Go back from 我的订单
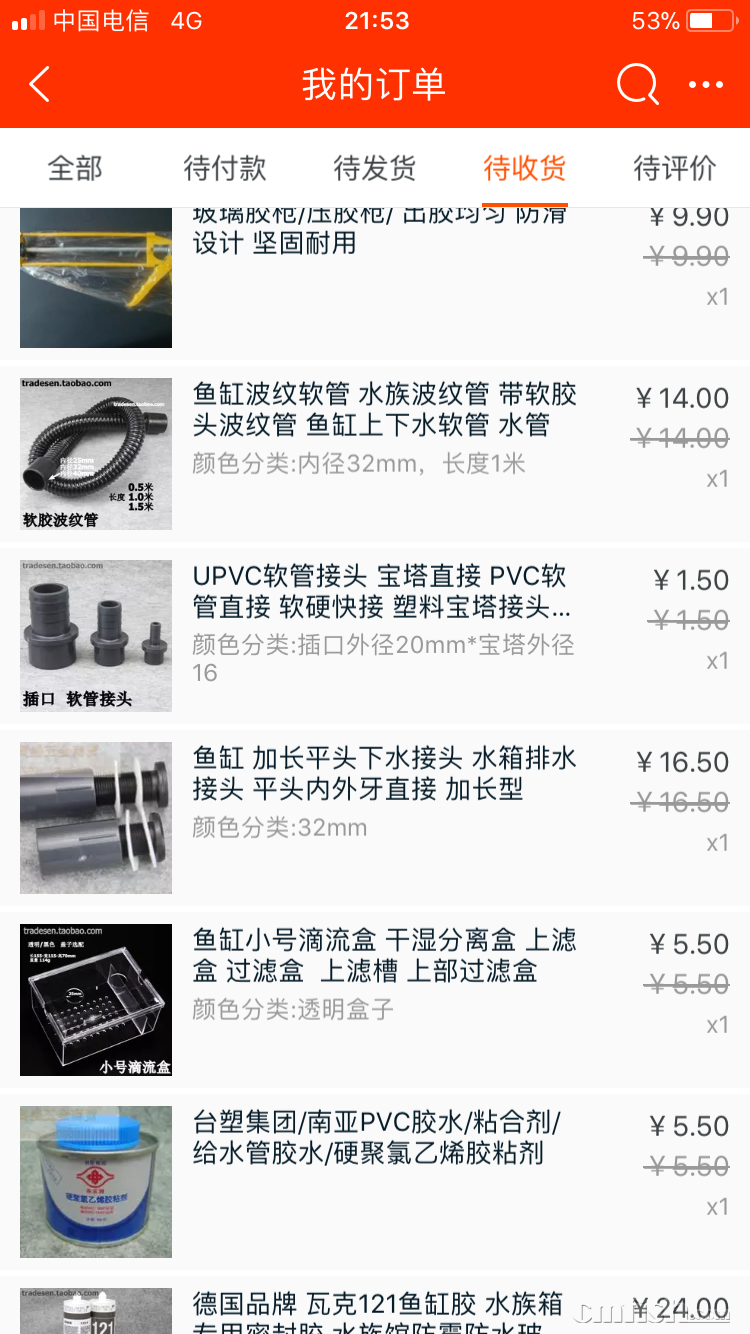This screenshot has height=1334, width=750. click(x=40, y=85)
